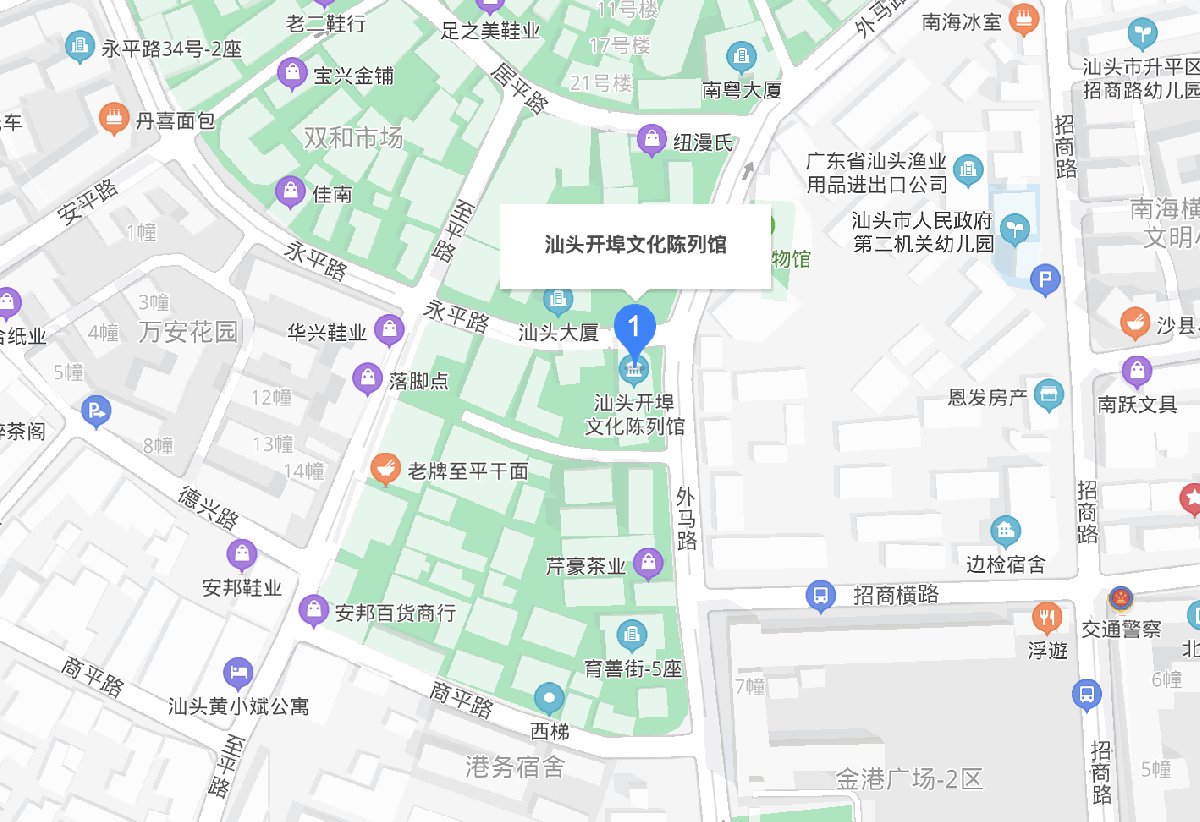Image resolution: width=1200 pixels, height=822 pixels.
Task: Tap the 南海冰室 restaurant marker
Action: point(1023,19)
